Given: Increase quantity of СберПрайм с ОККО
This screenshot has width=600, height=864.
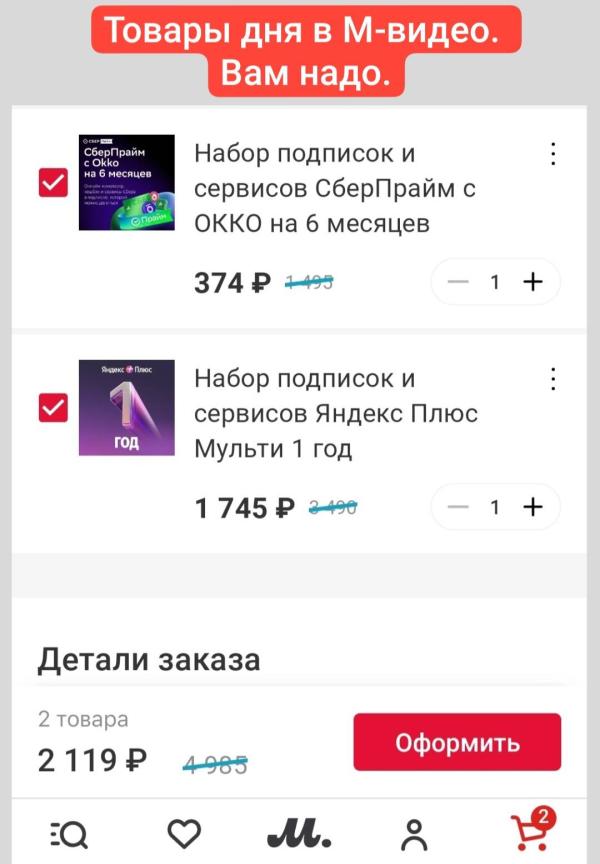Looking at the screenshot, I should pyautogui.click(x=533, y=282).
